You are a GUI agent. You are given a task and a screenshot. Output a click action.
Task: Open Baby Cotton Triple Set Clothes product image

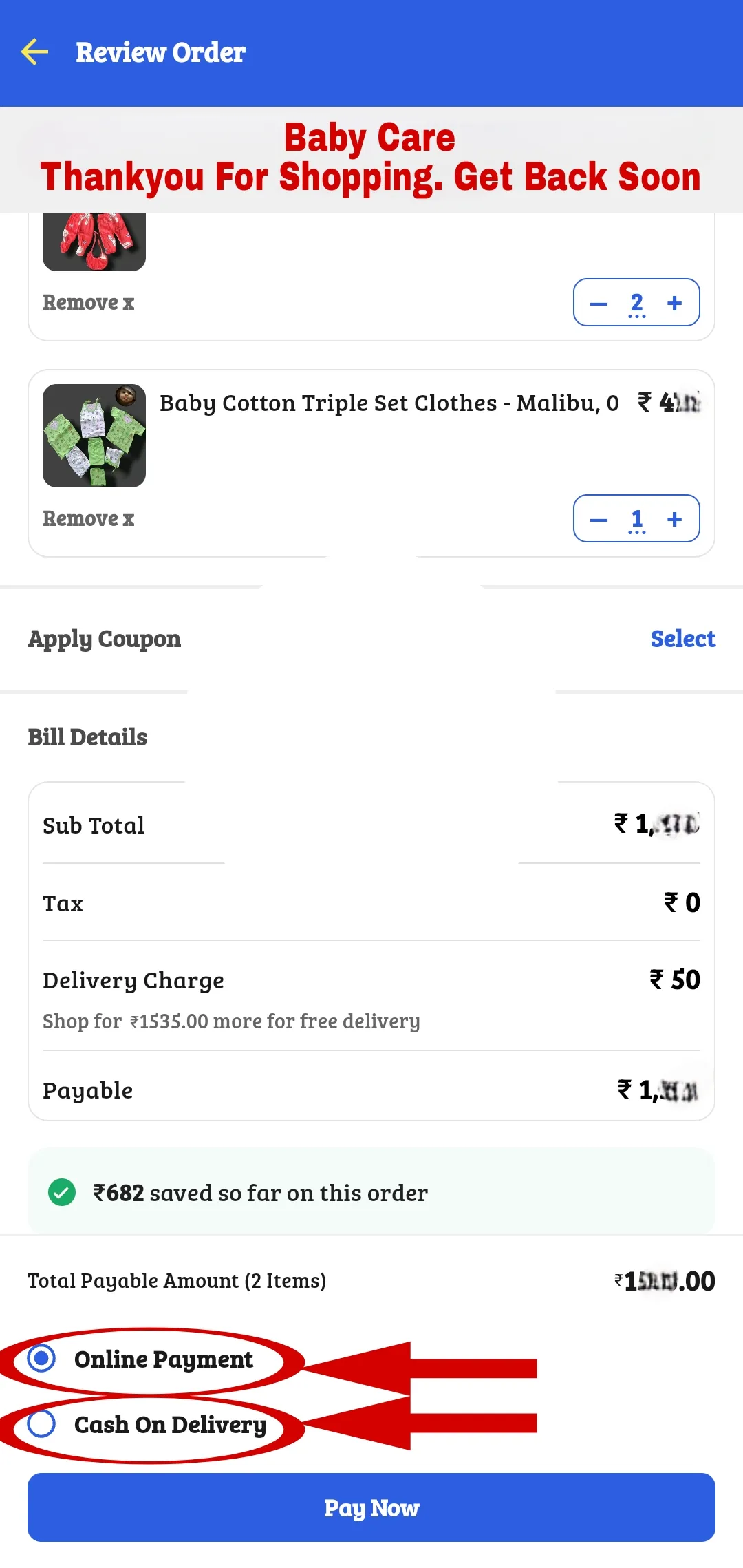coord(94,436)
